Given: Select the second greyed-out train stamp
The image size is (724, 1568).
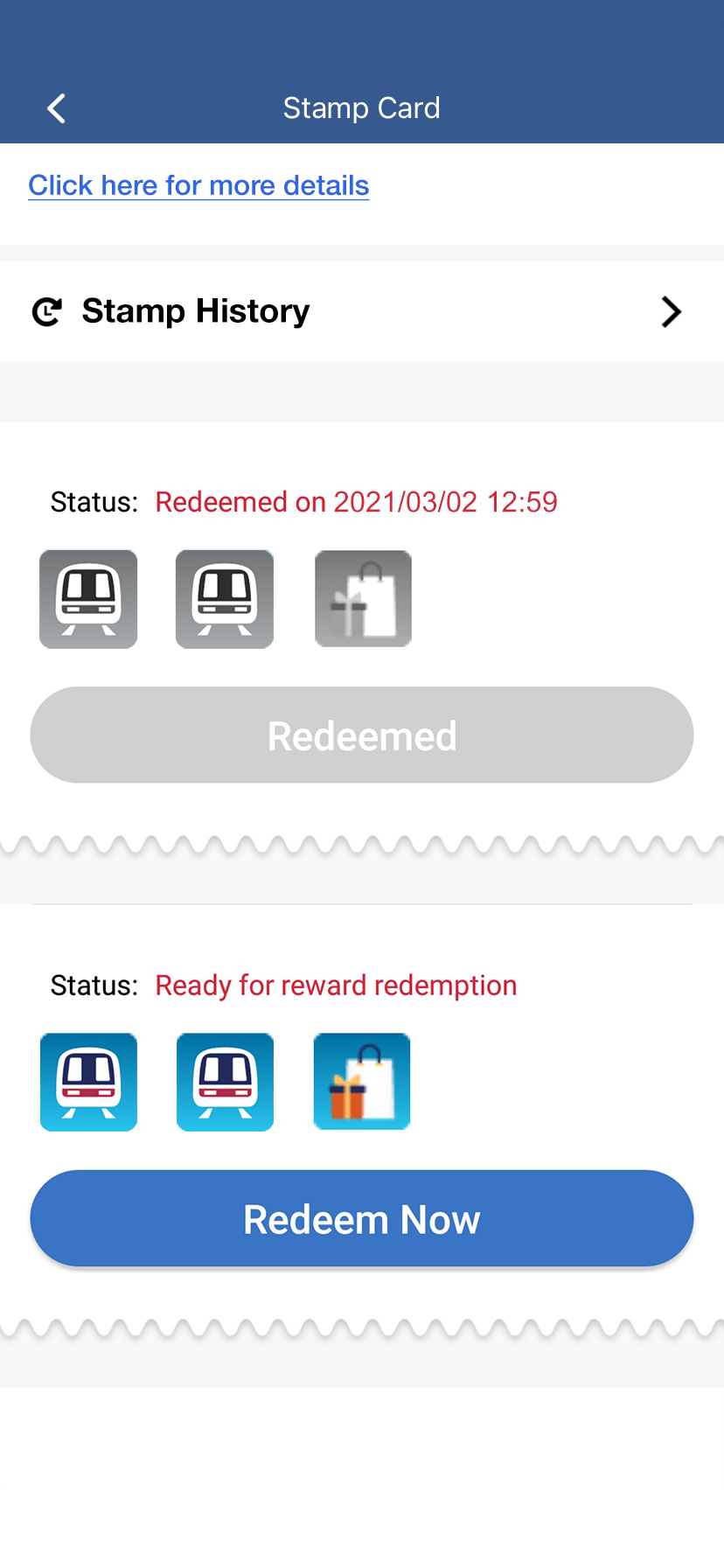Looking at the screenshot, I should tap(225, 598).
